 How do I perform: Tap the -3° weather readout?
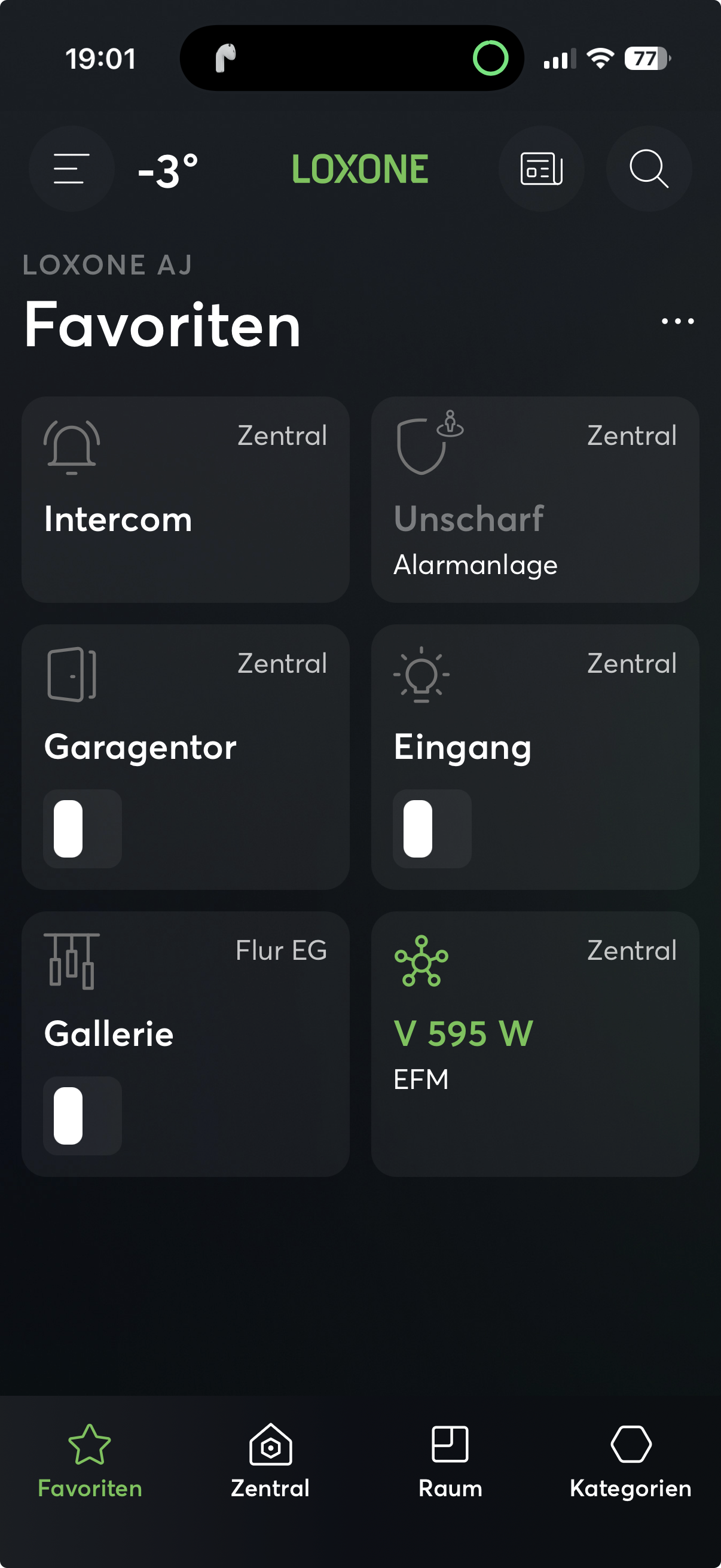tap(169, 170)
